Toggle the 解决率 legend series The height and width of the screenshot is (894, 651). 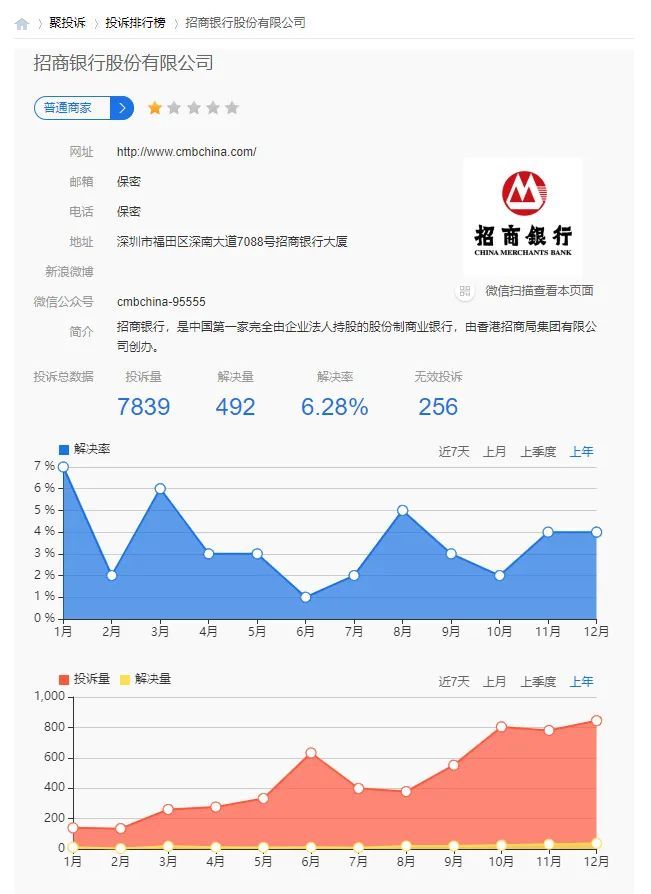point(84,449)
